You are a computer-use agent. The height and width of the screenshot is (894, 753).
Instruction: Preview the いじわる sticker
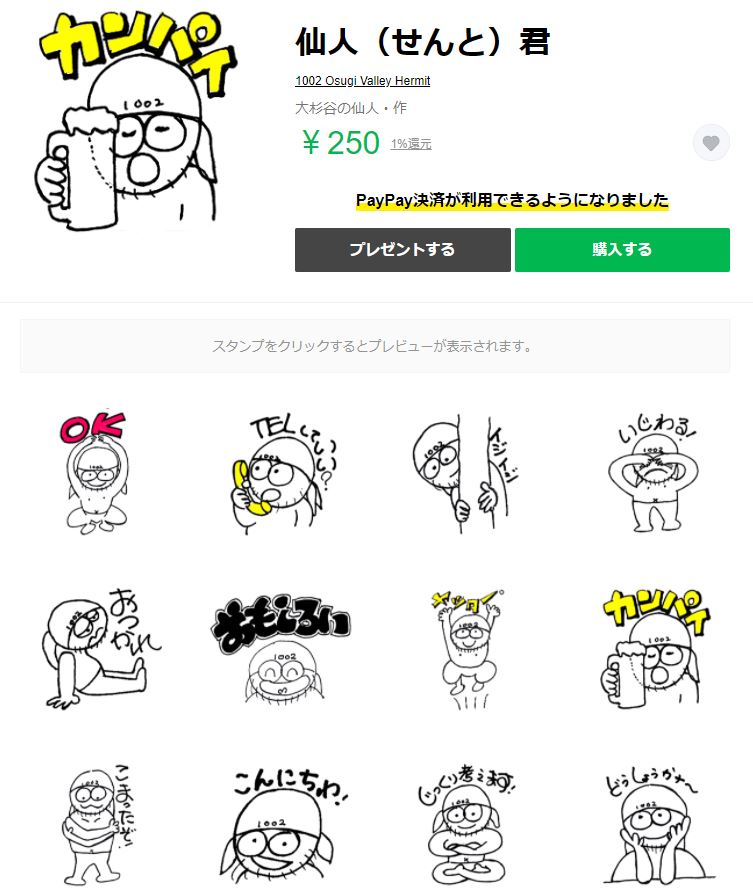pyautogui.click(x=655, y=471)
